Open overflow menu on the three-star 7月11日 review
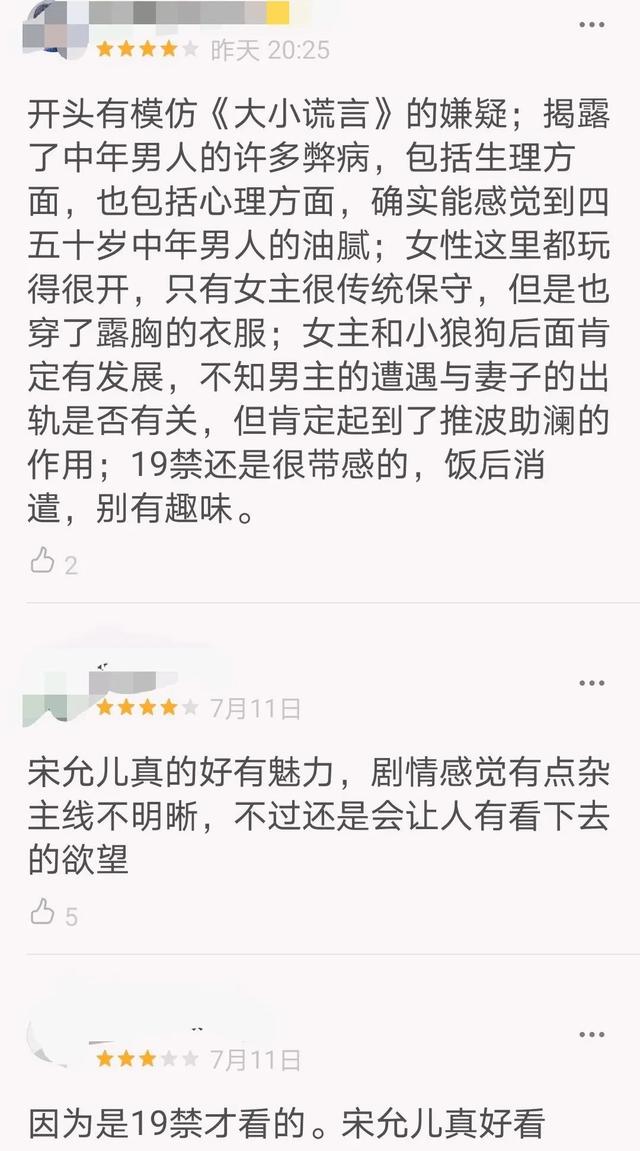 click(592, 1034)
